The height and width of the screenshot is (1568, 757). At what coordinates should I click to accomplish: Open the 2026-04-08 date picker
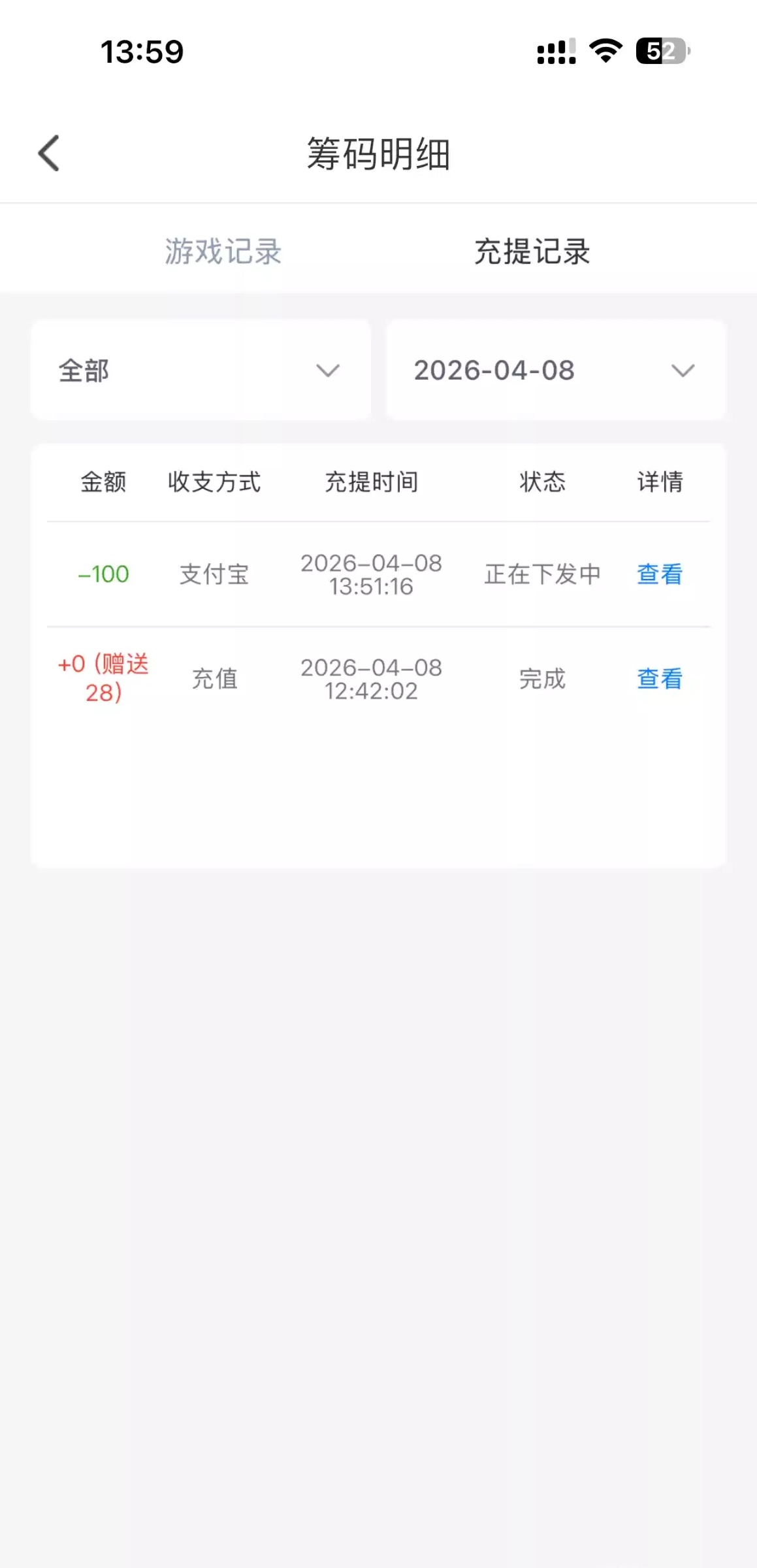(555, 370)
